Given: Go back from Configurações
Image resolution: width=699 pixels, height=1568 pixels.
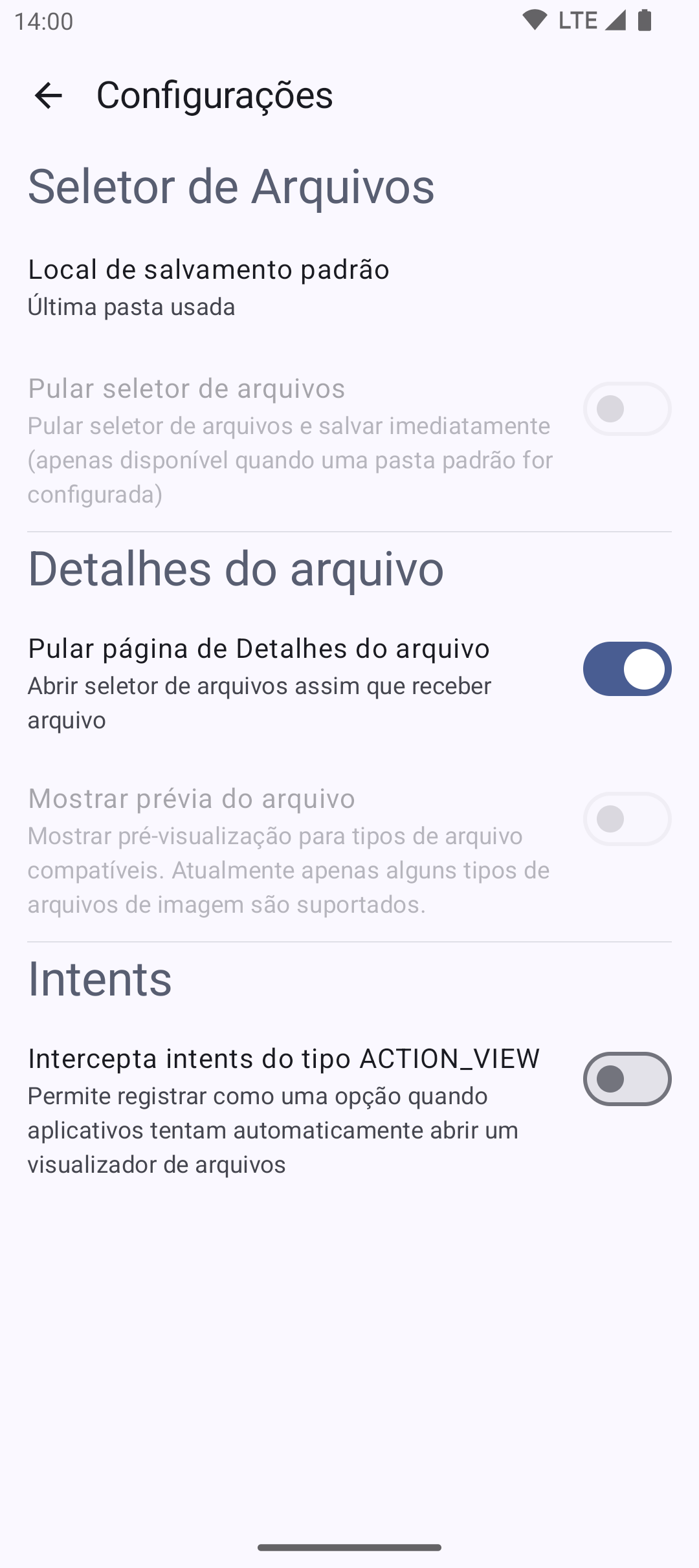Looking at the screenshot, I should click(48, 96).
